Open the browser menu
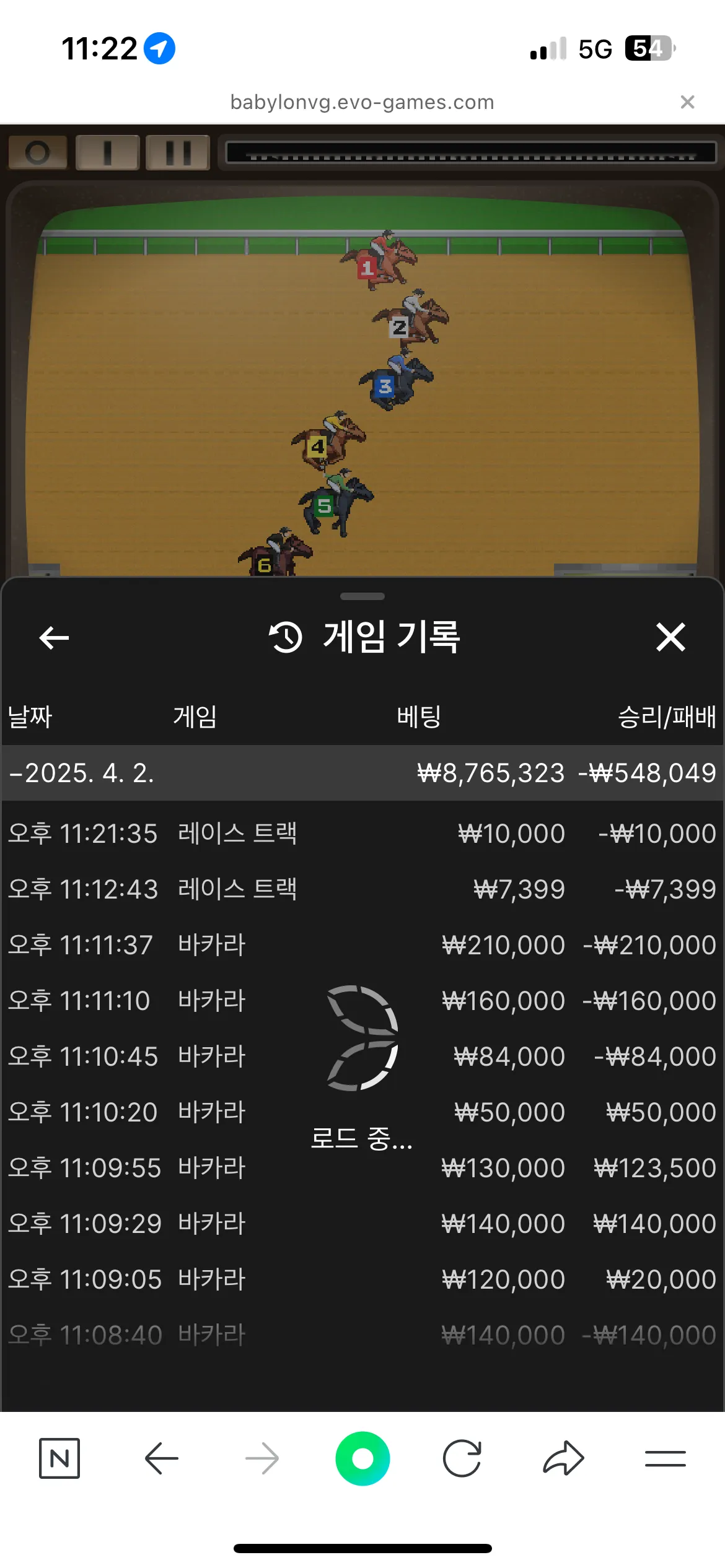Image resolution: width=725 pixels, height=1568 pixels. tap(665, 1458)
